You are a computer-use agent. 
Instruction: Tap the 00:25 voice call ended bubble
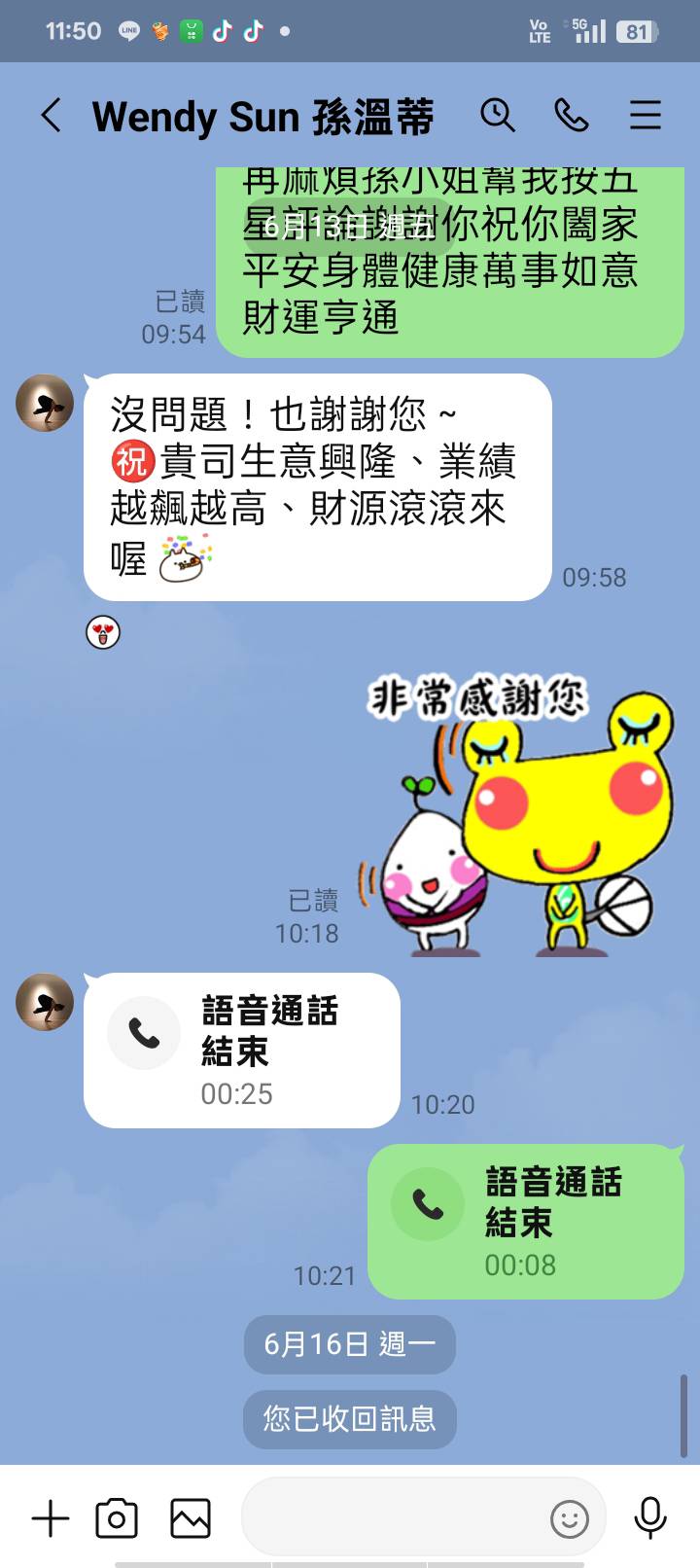click(x=242, y=1051)
